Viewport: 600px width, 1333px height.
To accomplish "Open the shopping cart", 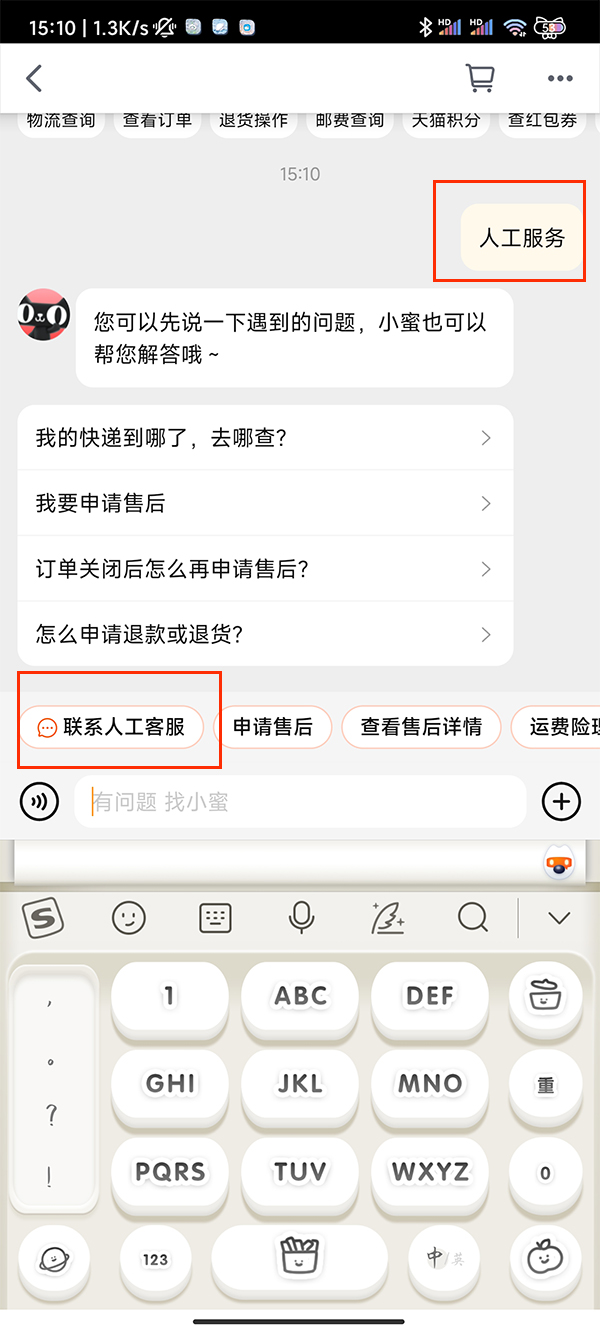I will tap(481, 78).
